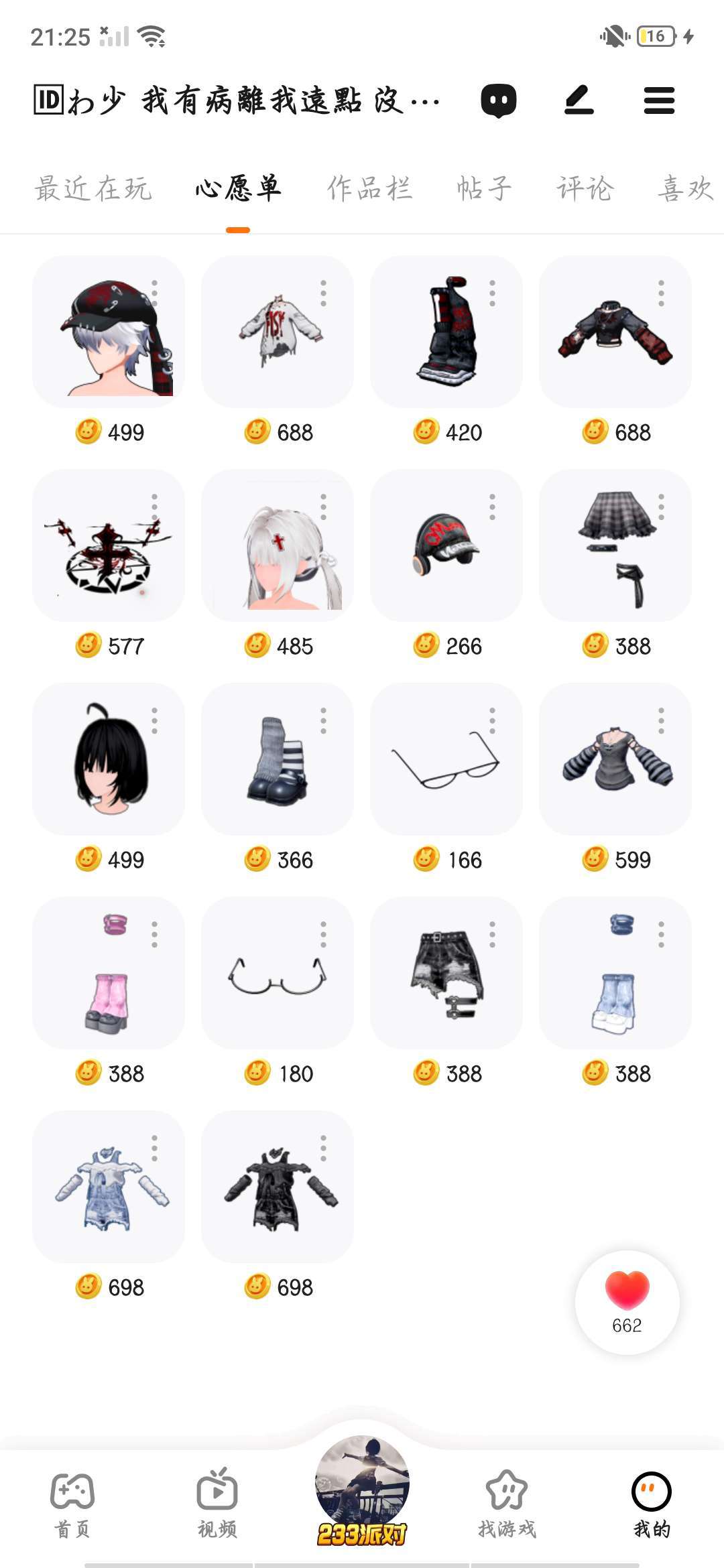Open the black cap hair item priced 499
Viewport: 724px width, 1568px height.
[109, 332]
